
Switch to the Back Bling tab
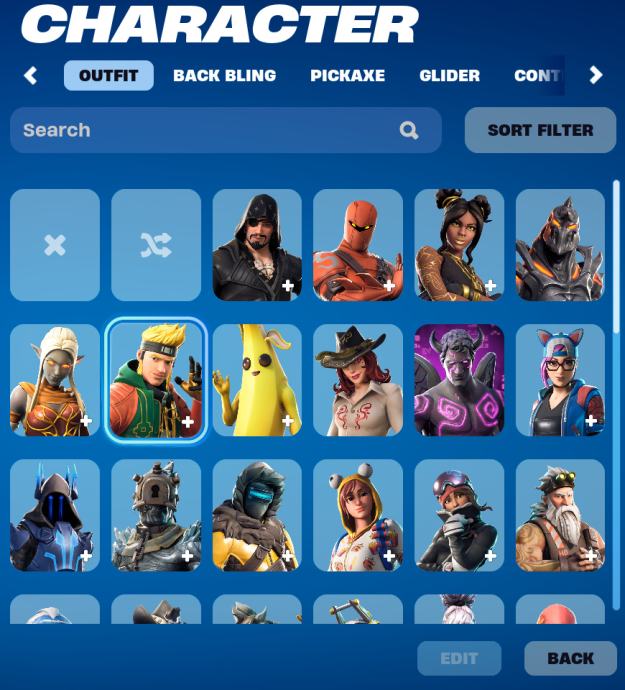[224, 75]
